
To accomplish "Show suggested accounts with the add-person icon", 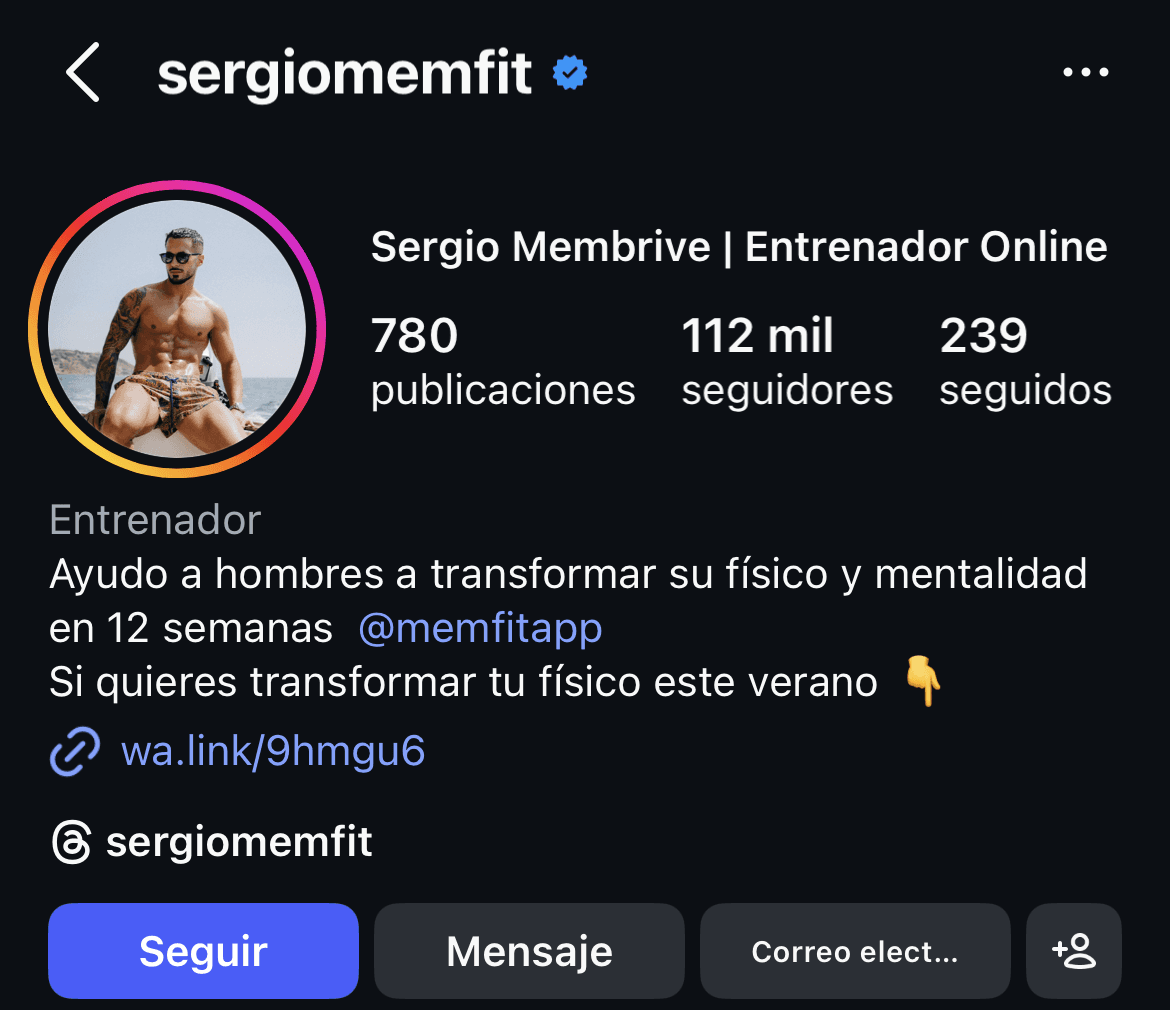I will tap(1074, 951).
